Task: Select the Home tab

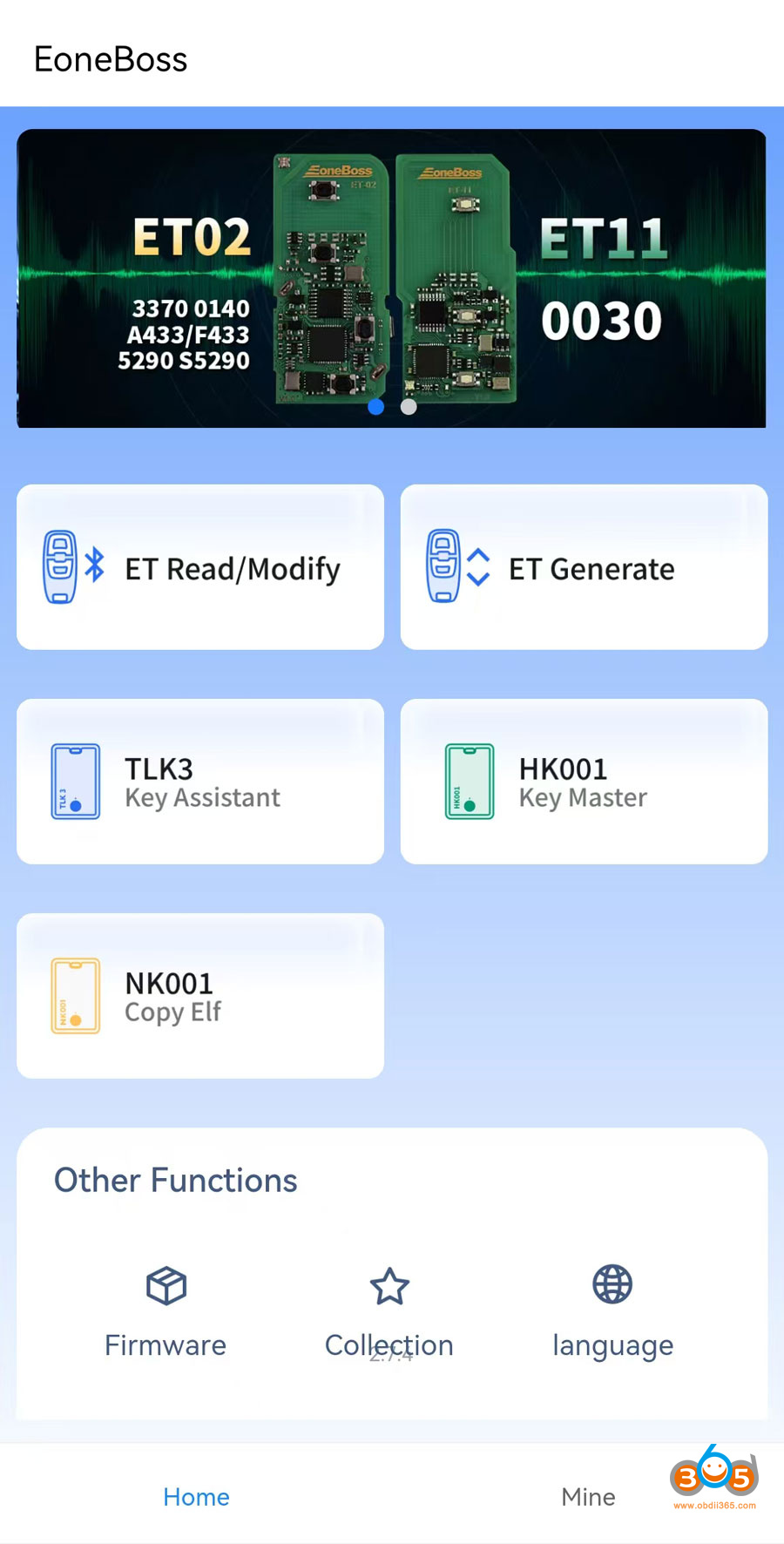Action: click(x=196, y=1496)
